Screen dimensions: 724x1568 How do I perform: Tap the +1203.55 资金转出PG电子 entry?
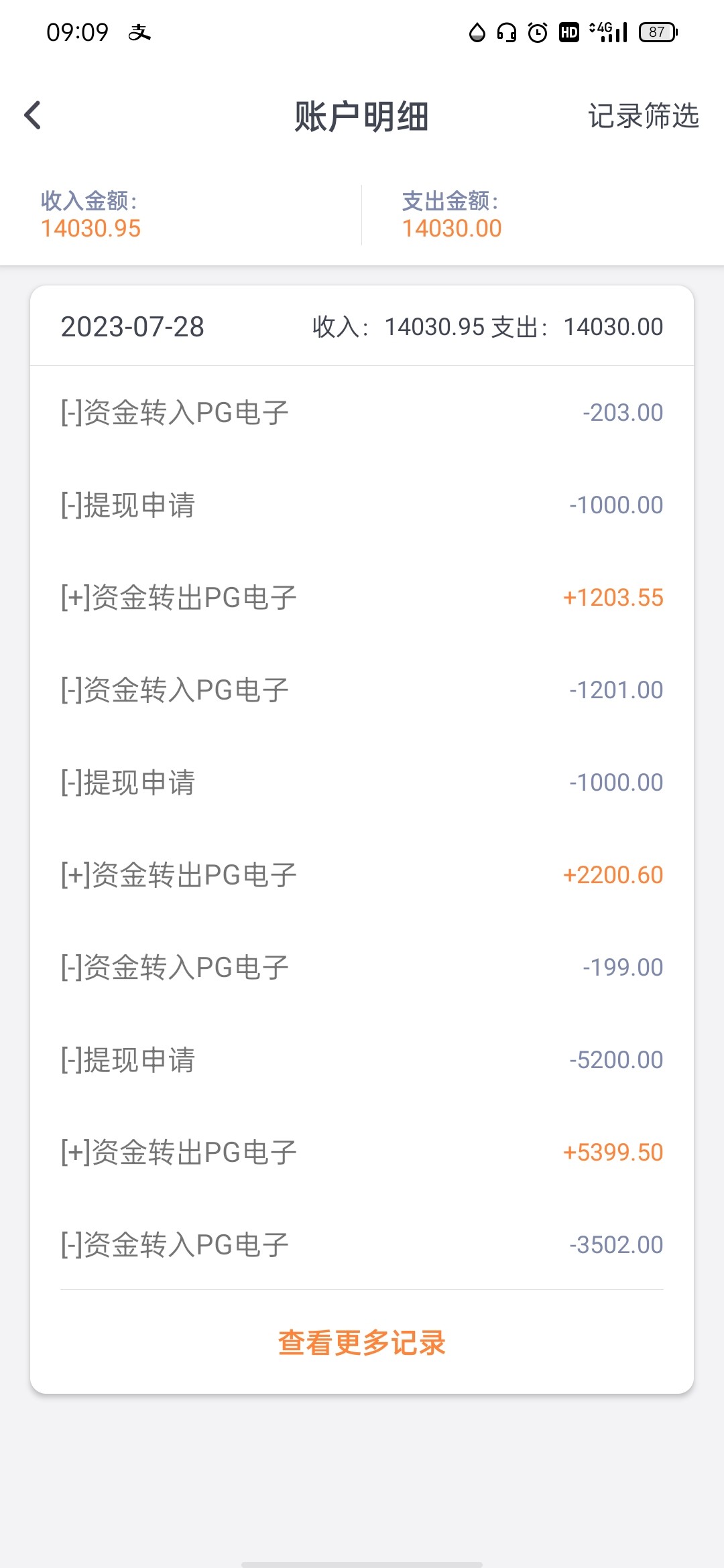coord(362,596)
